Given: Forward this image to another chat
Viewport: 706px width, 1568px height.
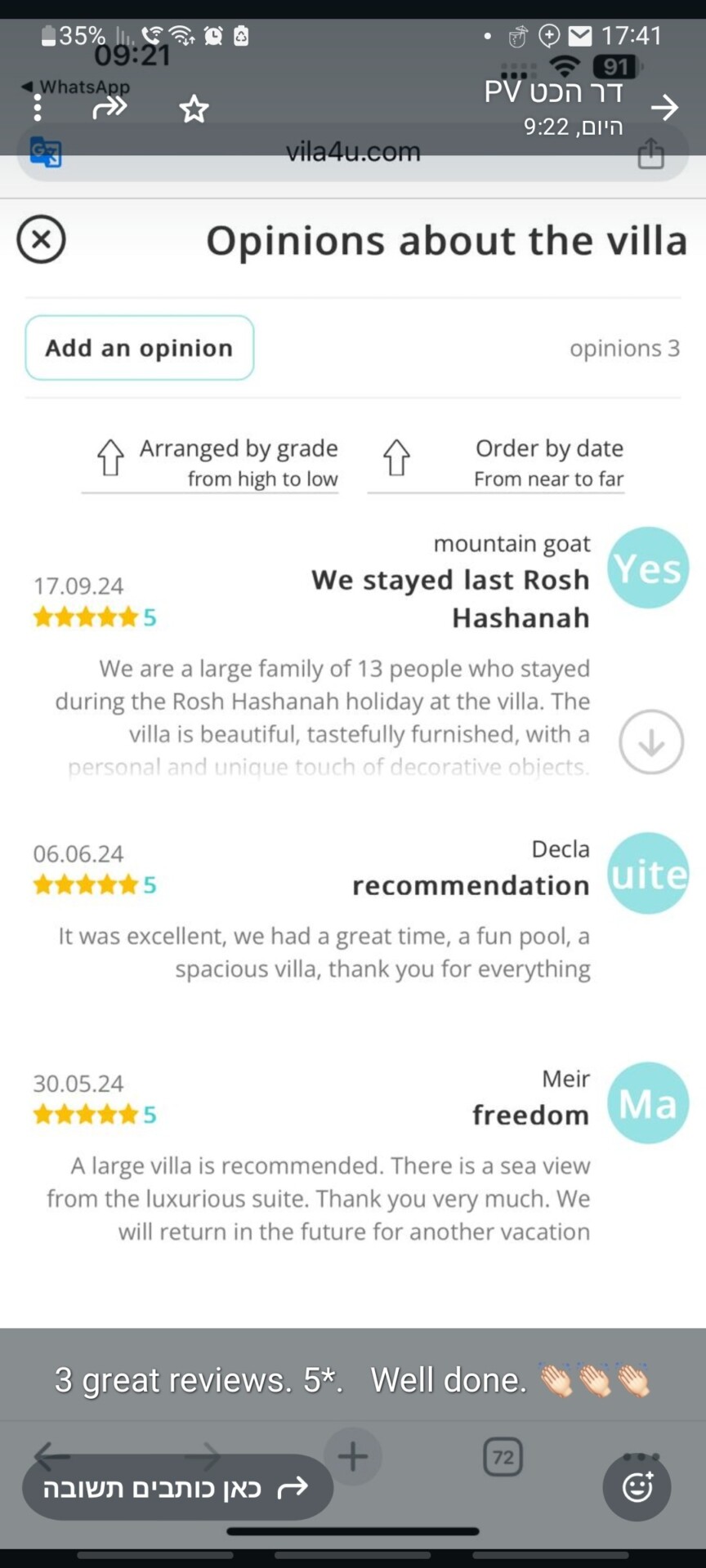Looking at the screenshot, I should [110, 108].
